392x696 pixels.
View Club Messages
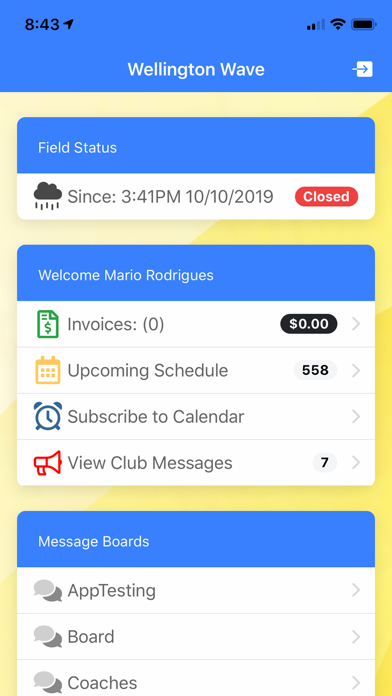[196, 463]
